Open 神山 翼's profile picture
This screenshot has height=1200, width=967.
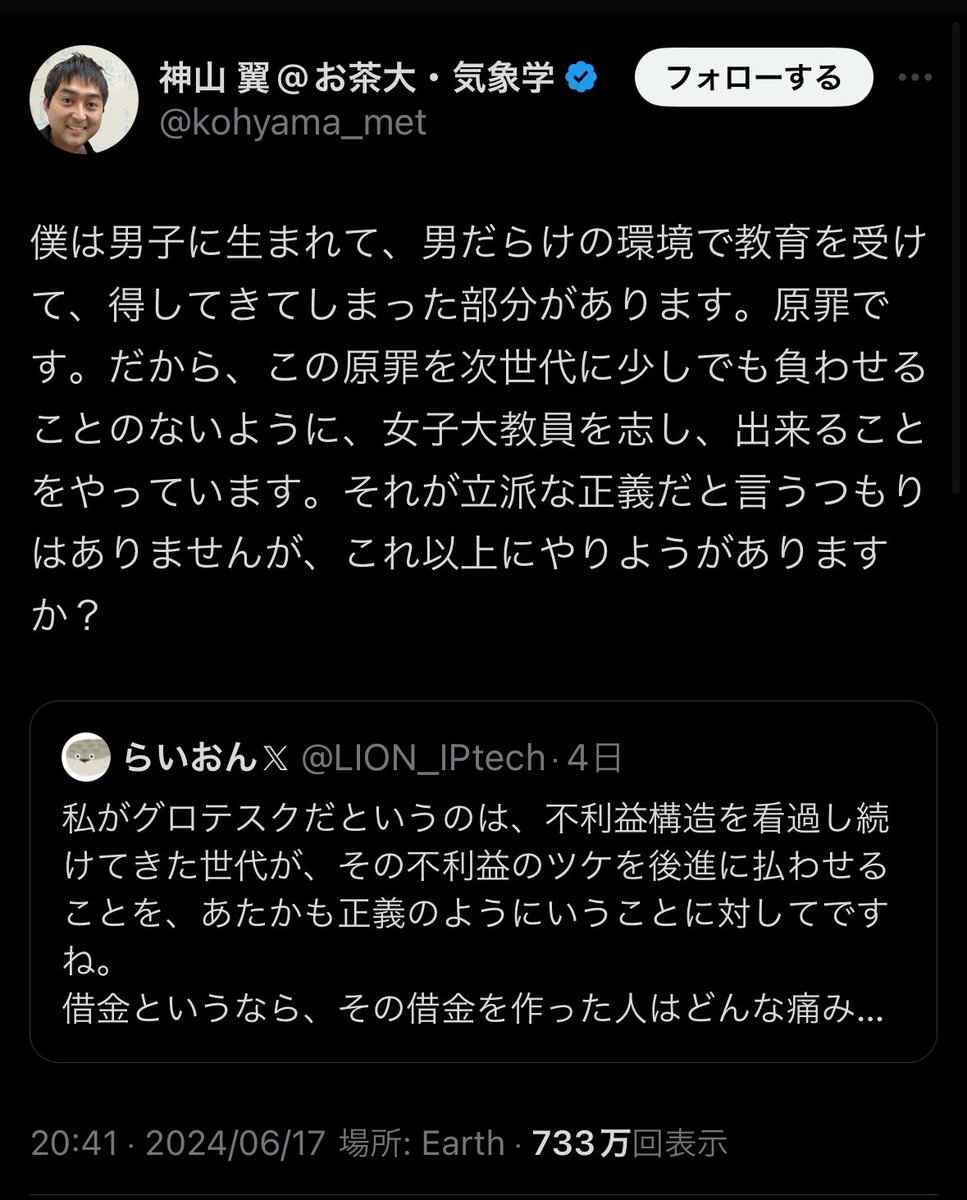(x=84, y=100)
